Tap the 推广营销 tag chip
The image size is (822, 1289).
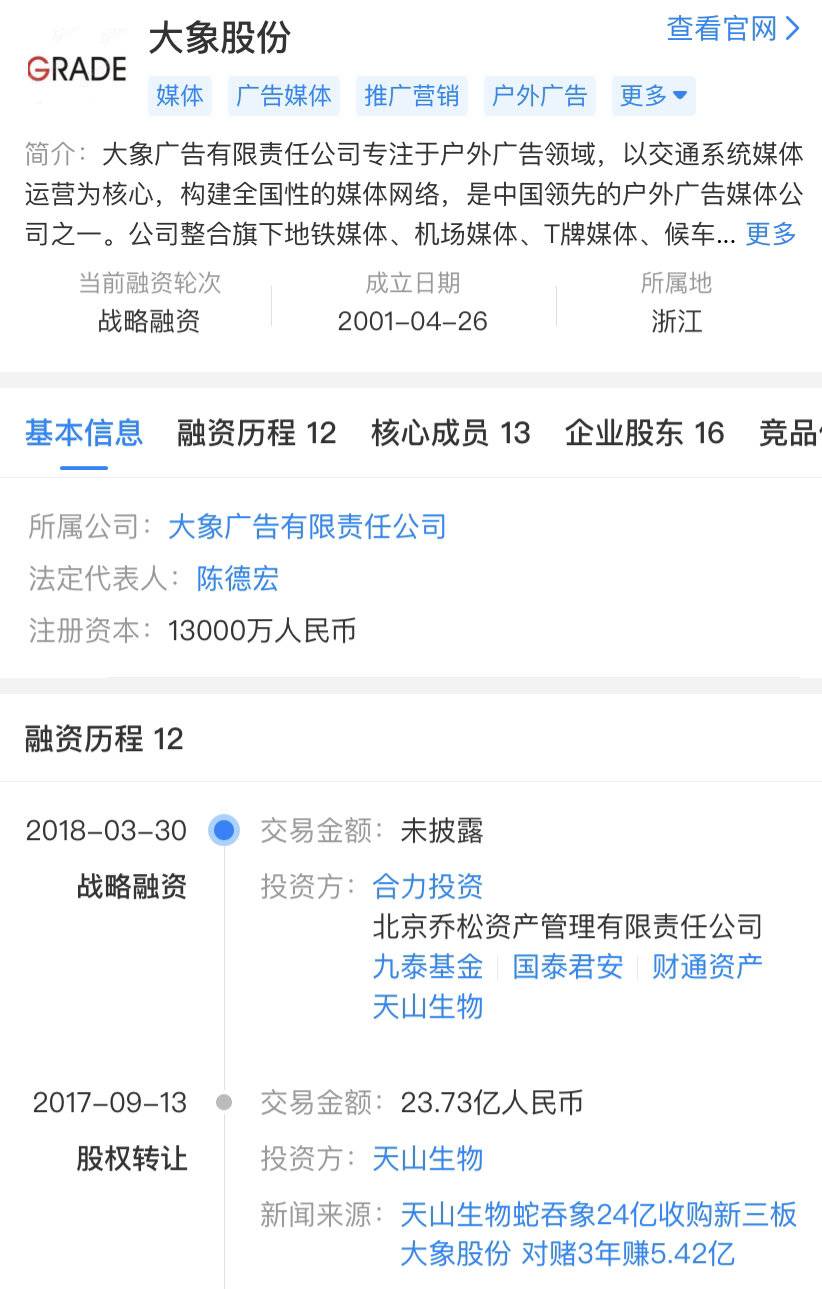click(412, 96)
